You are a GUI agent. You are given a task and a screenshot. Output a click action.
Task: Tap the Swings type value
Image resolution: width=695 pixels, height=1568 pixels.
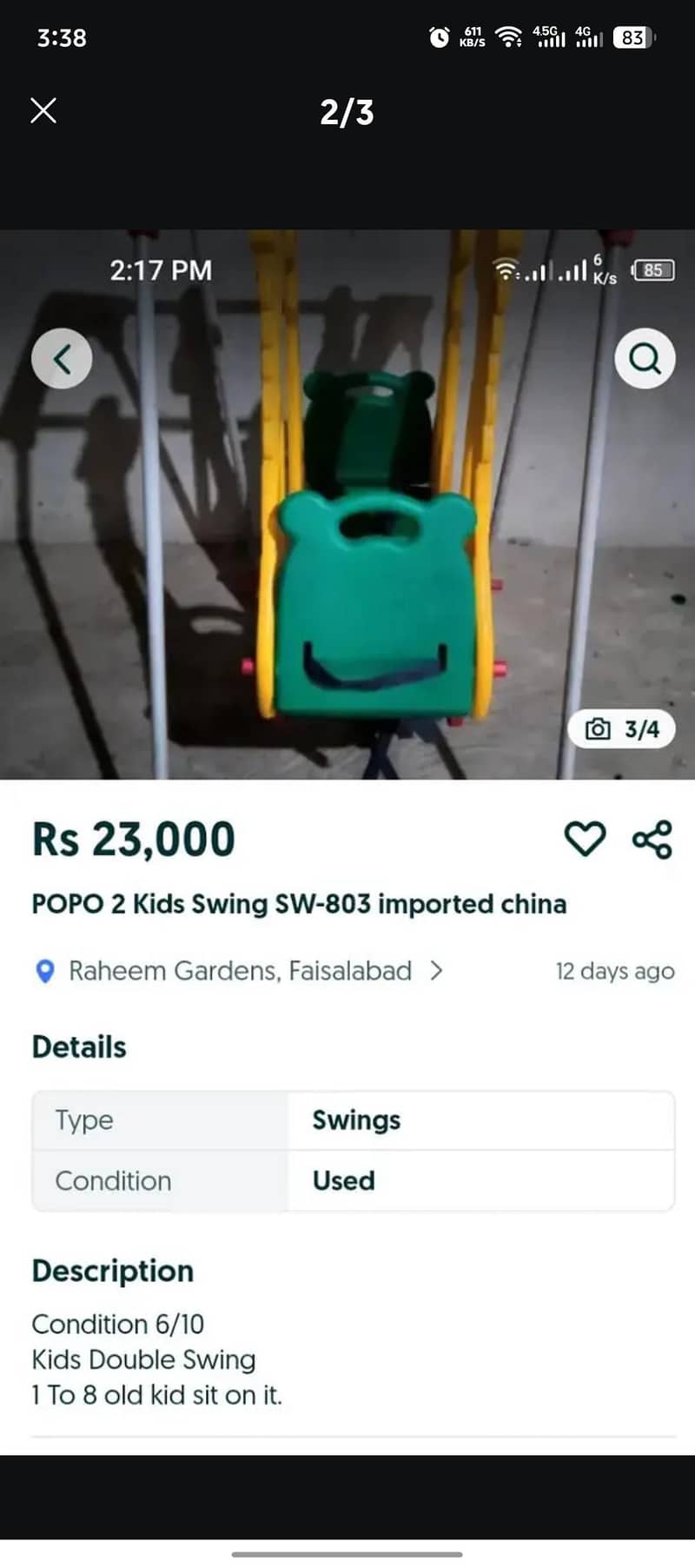(x=356, y=1120)
